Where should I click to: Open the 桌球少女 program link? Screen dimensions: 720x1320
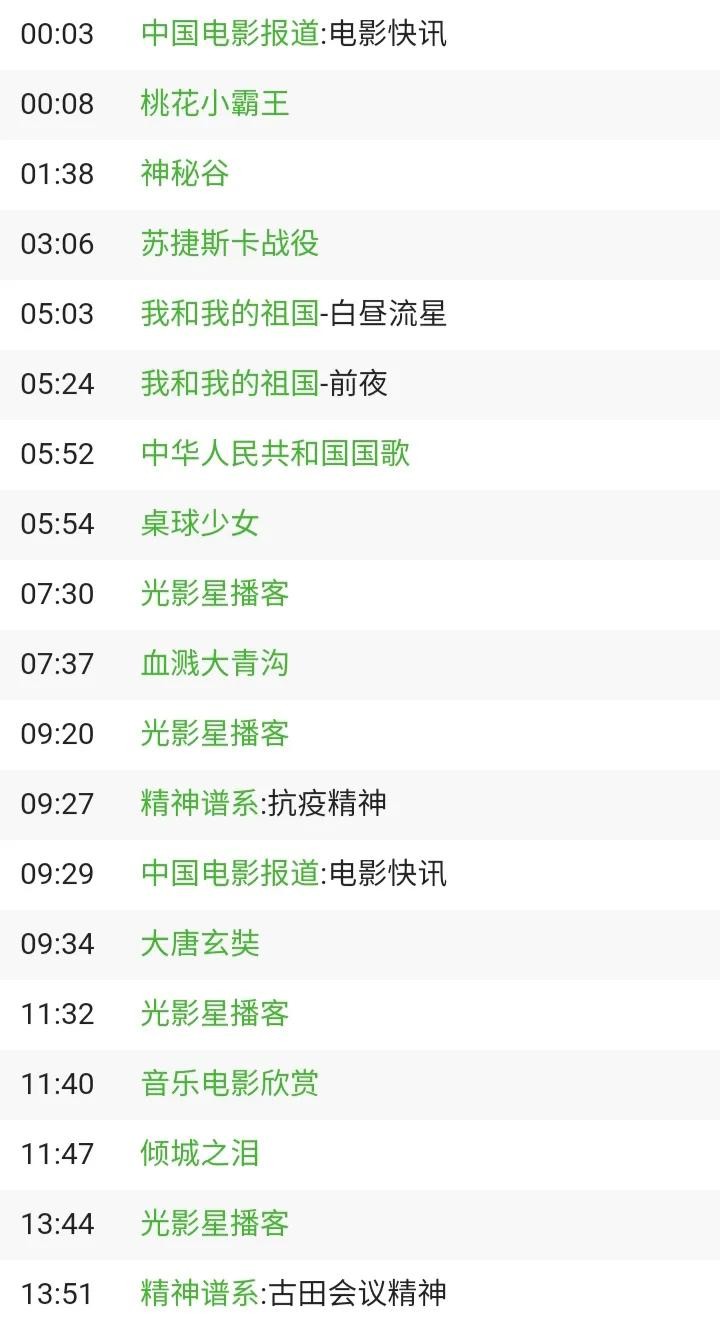tap(200, 524)
